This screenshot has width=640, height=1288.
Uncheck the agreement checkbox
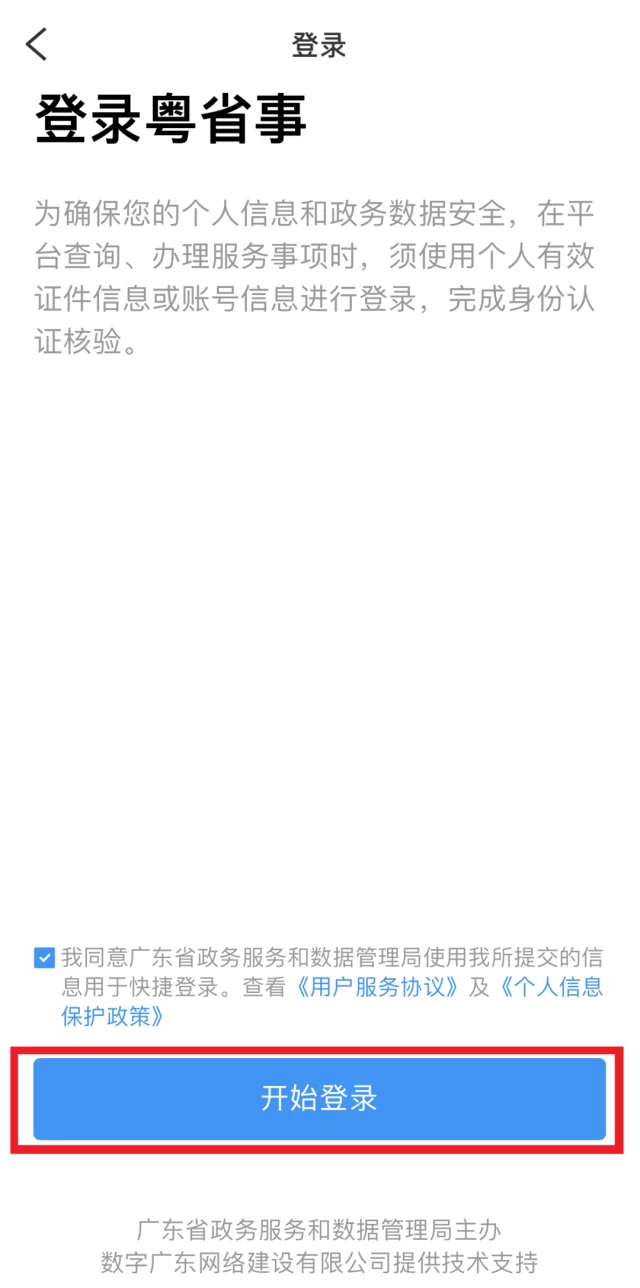click(44, 958)
